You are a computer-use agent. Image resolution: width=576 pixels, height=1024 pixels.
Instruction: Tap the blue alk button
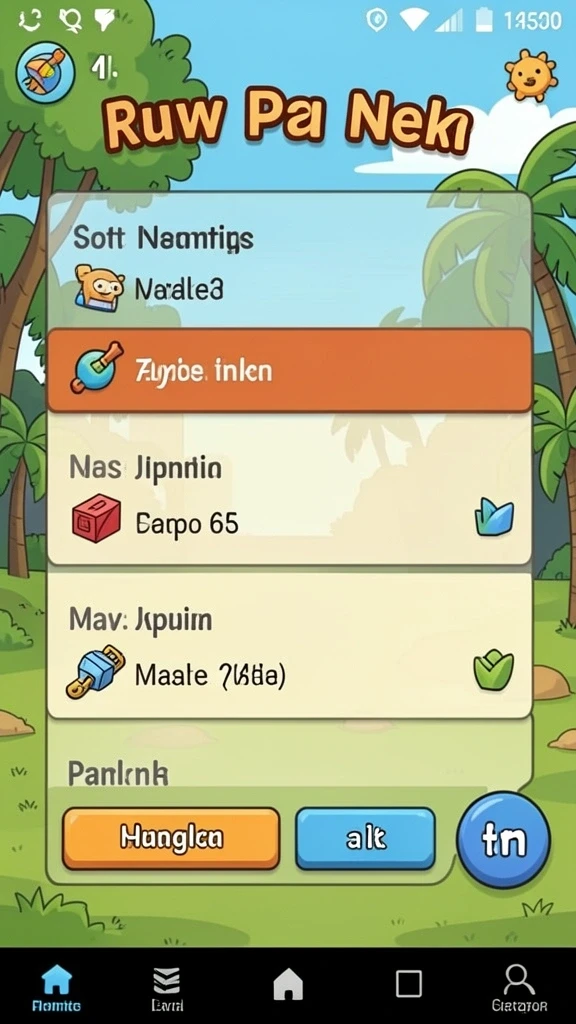365,839
